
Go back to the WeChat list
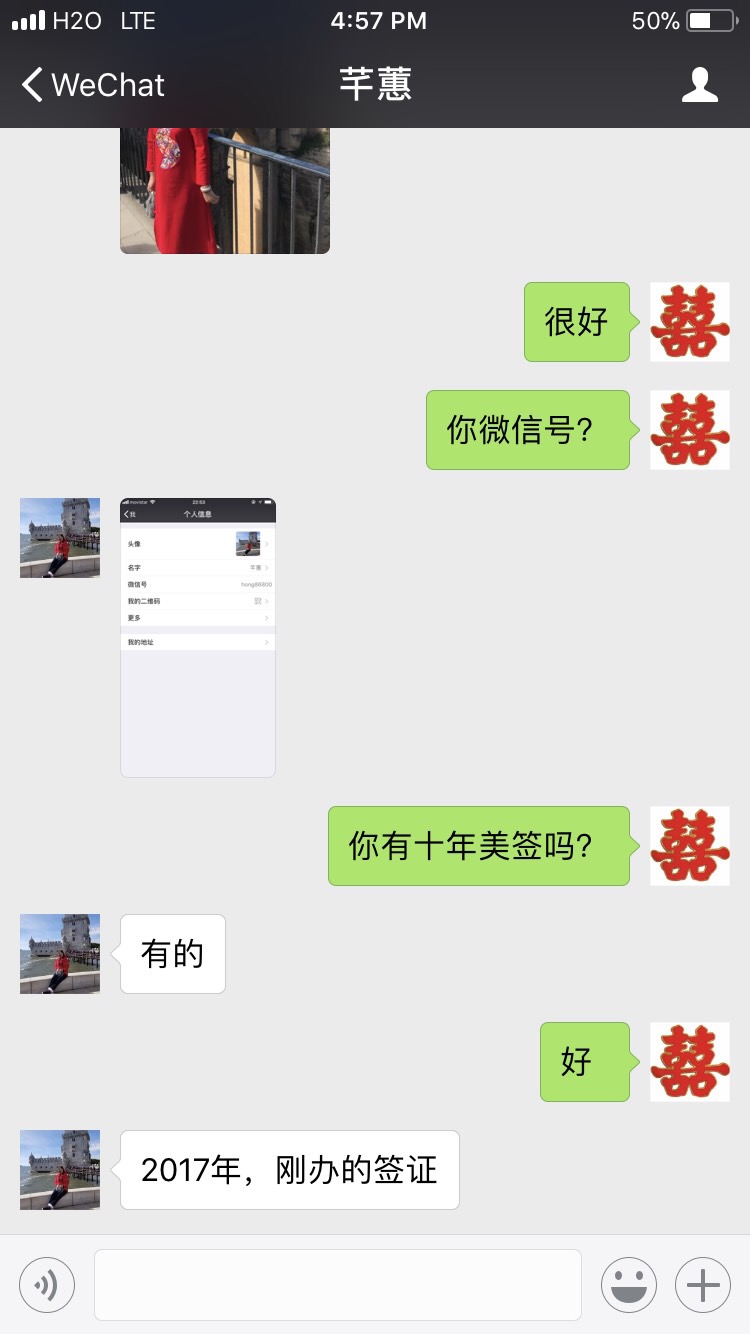tap(92, 85)
